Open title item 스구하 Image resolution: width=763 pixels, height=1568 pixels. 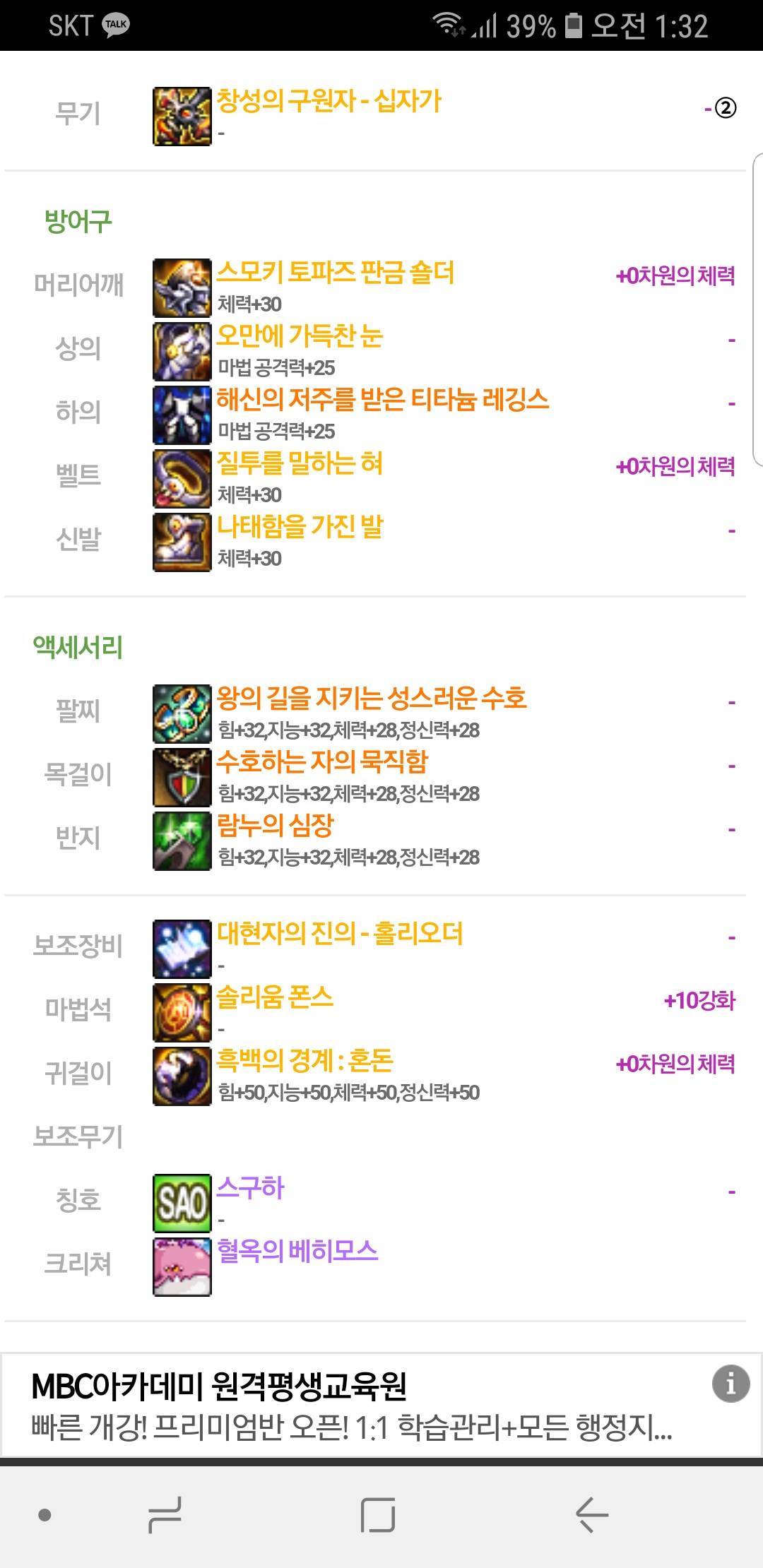click(250, 1188)
